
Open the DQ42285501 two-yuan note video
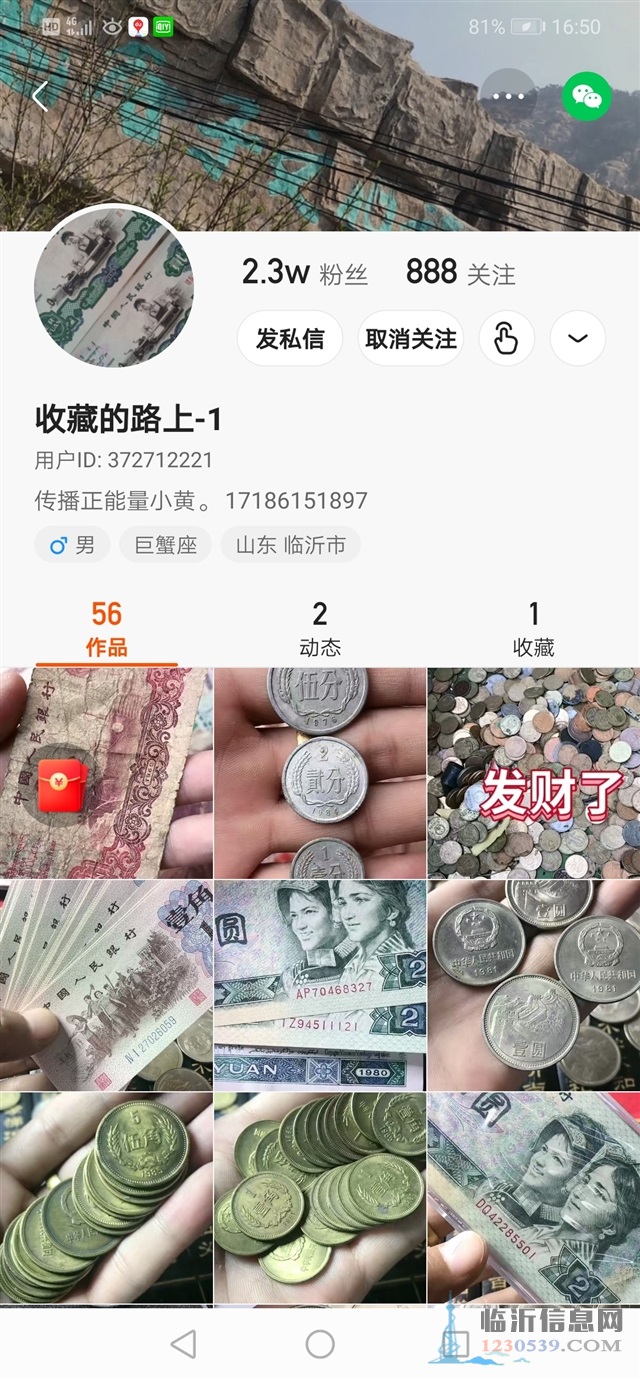534,1197
